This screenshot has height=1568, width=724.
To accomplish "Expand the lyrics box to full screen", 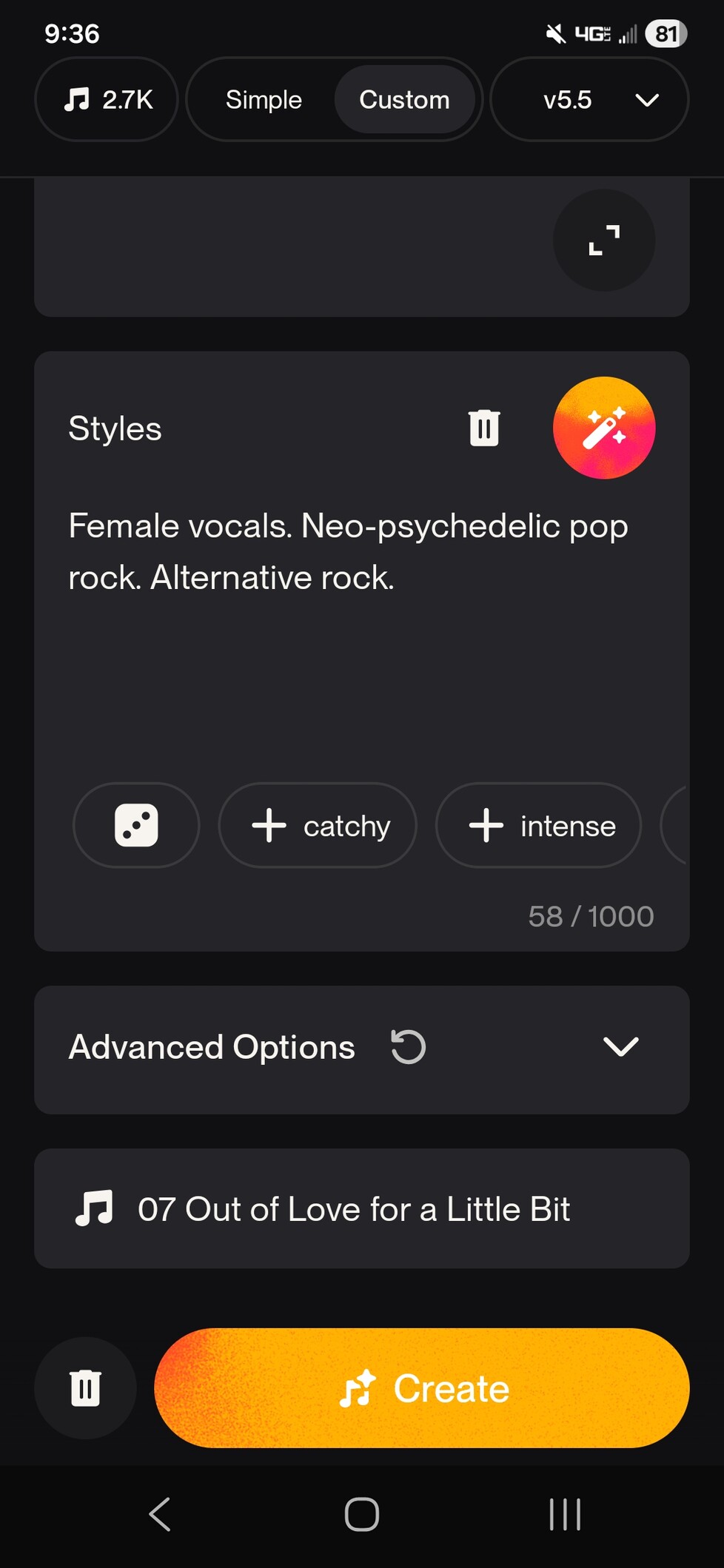I will (603, 240).
